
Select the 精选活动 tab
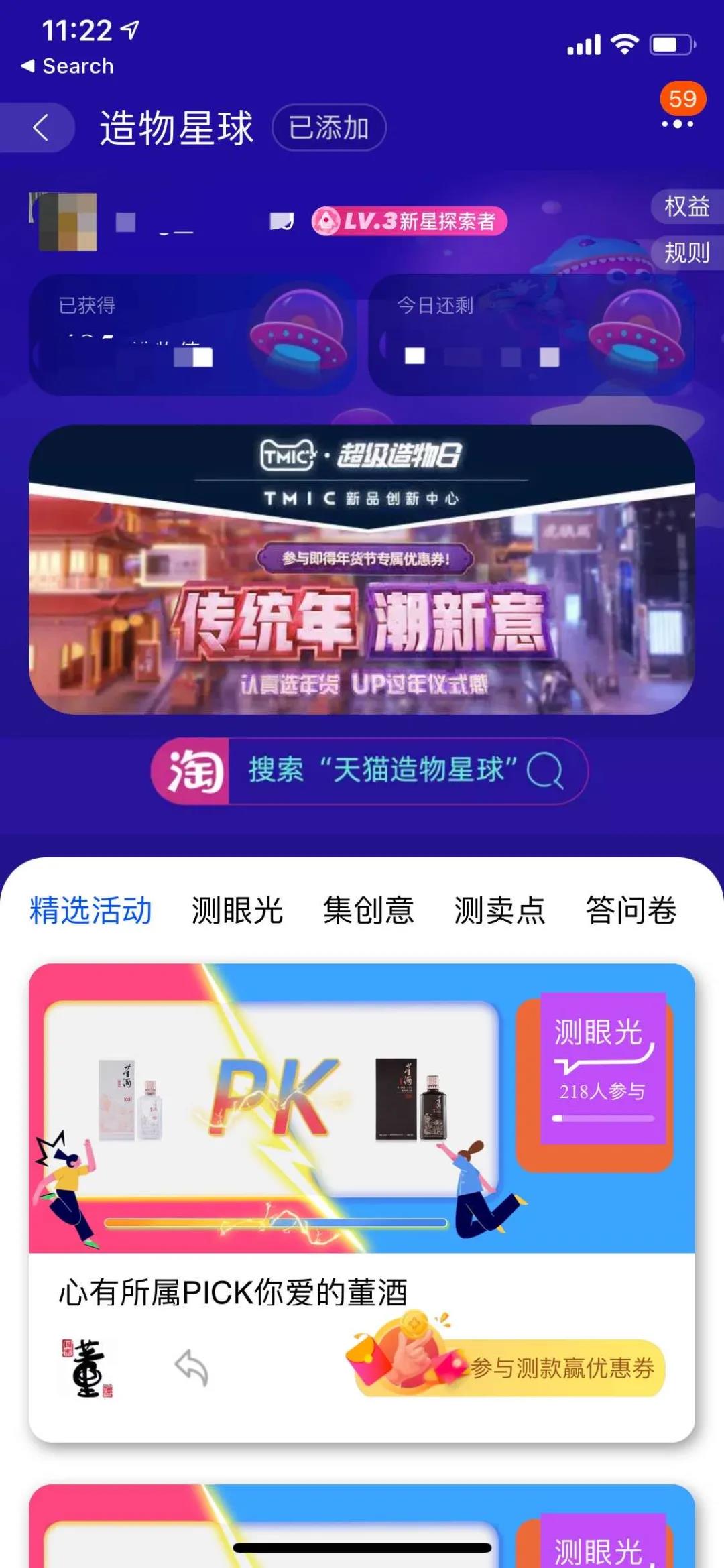(91, 910)
